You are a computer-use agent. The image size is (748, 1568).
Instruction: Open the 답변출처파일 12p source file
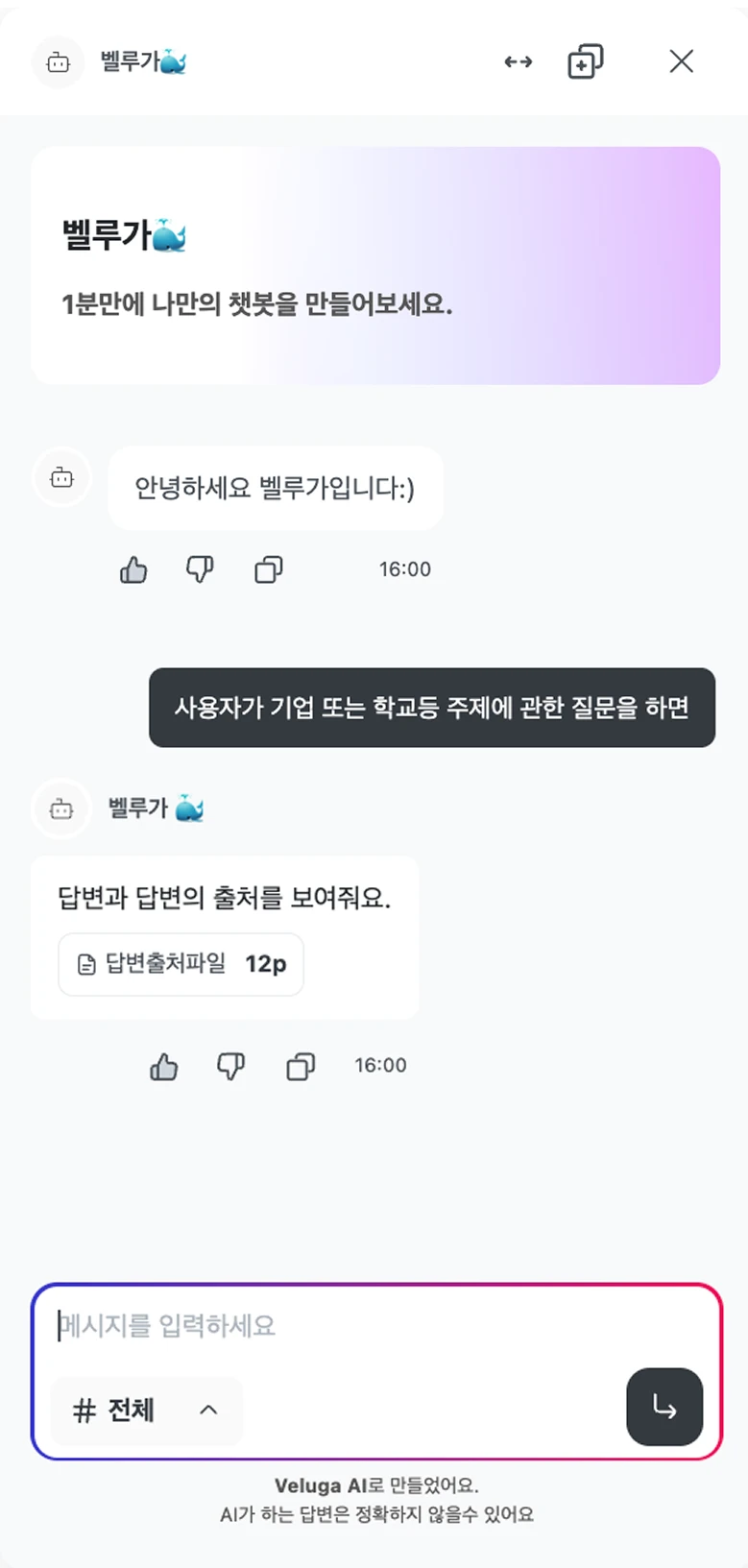pos(181,964)
